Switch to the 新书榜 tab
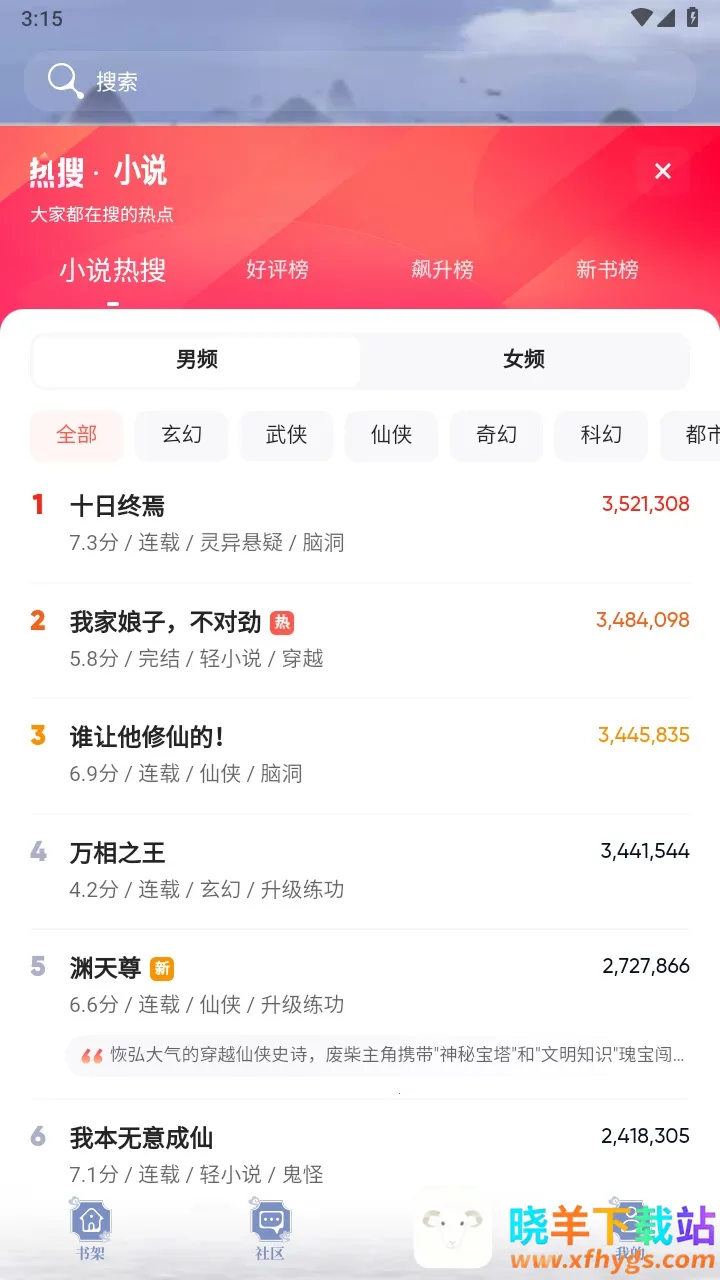The image size is (720, 1280). (607, 269)
